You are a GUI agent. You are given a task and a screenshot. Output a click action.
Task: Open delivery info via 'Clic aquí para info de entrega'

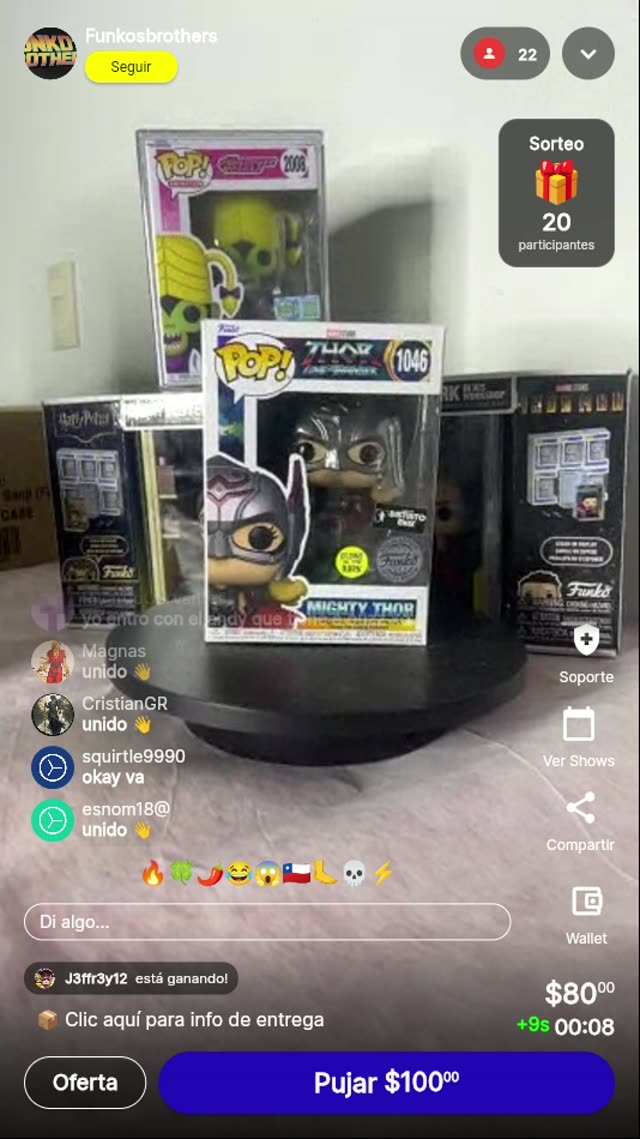[181, 1020]
